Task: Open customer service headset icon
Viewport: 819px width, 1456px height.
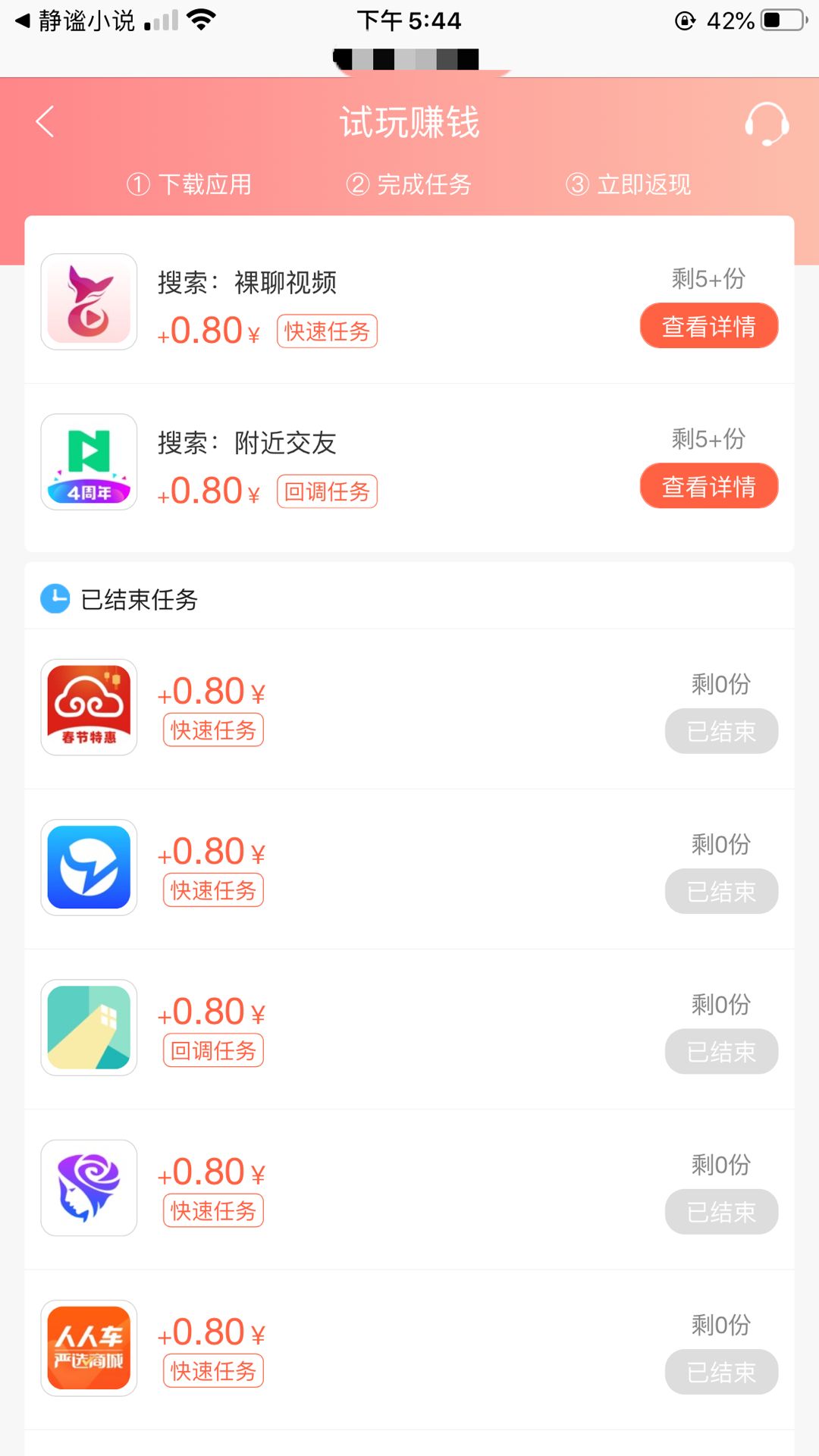Action: pos(767,123)
